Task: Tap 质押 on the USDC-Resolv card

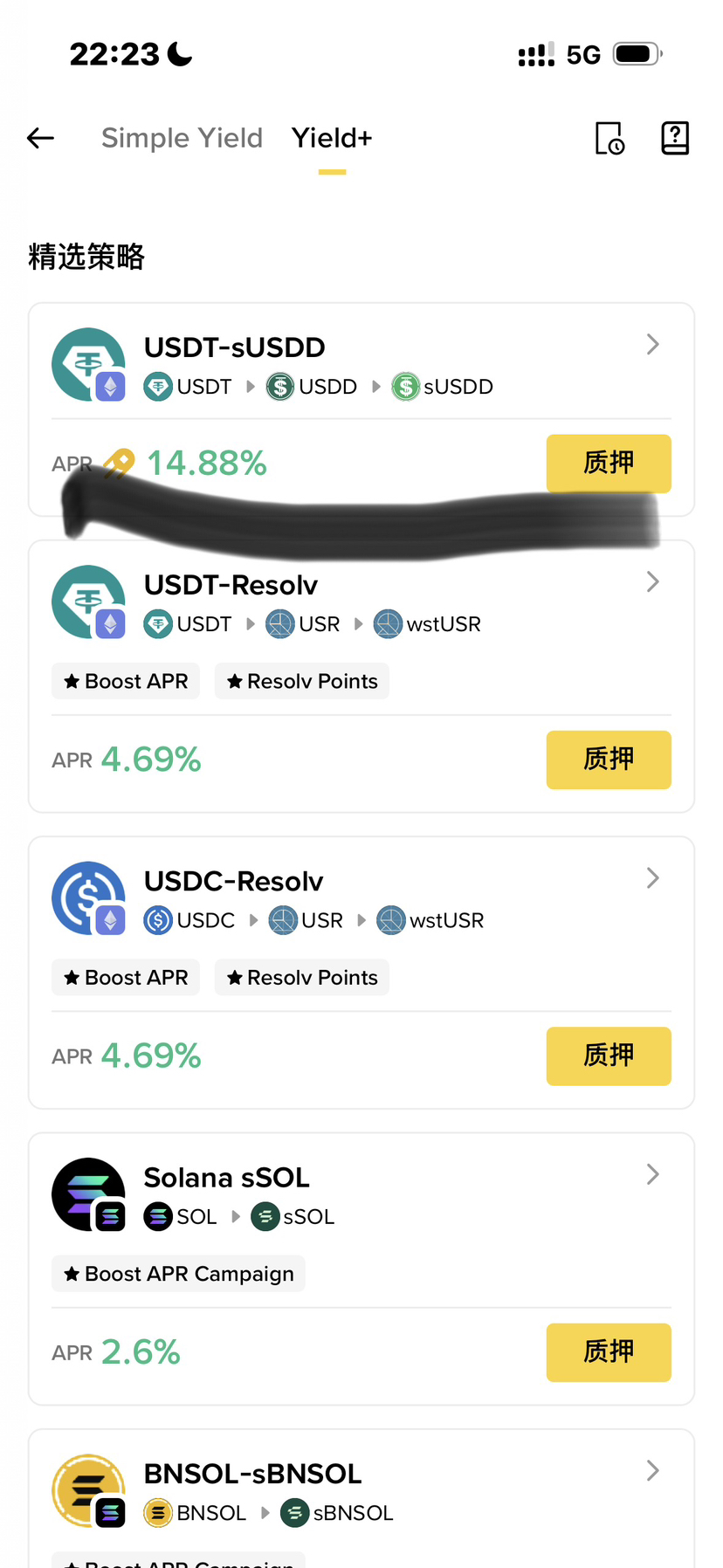Action: 609,1056
